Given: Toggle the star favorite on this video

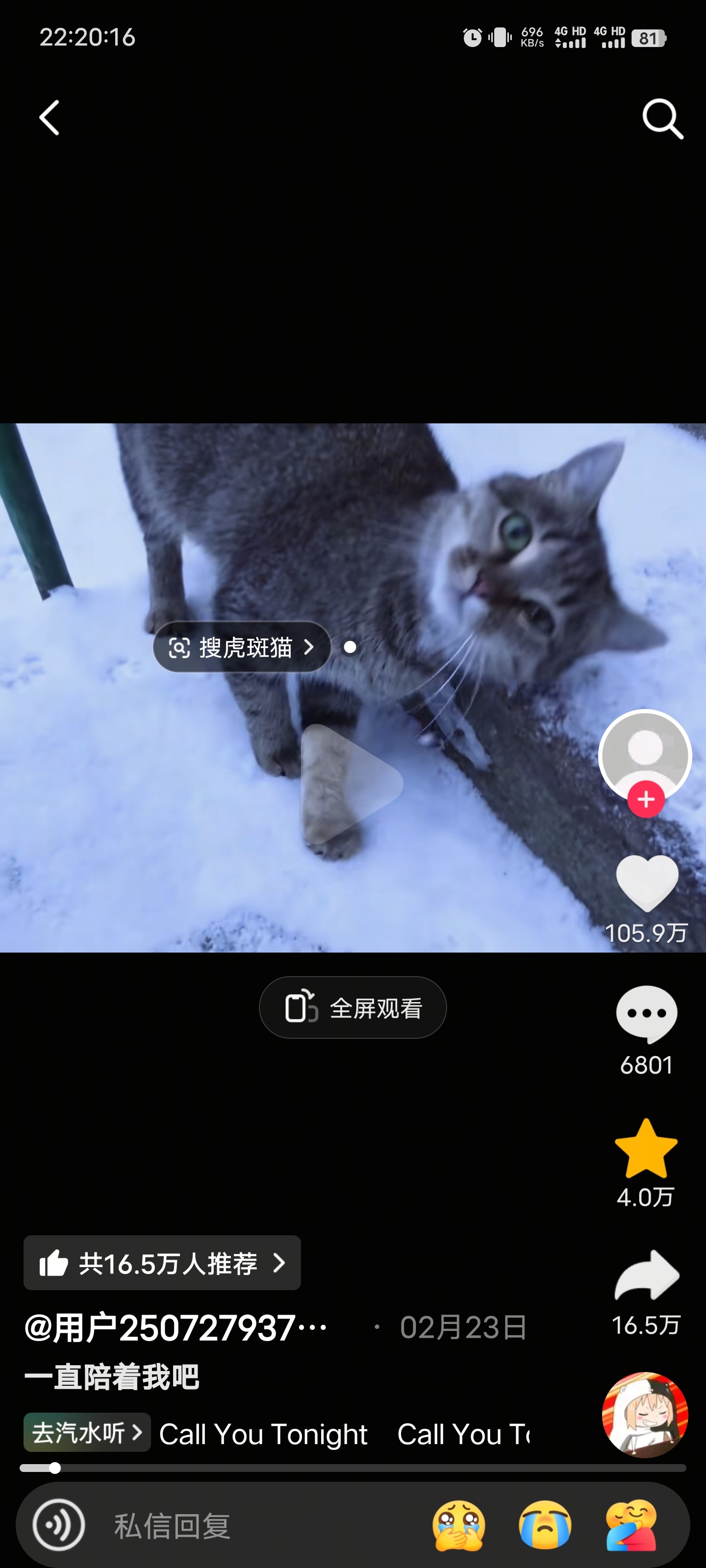Looking at the screenshot, I should click(x=646, y=1149).
